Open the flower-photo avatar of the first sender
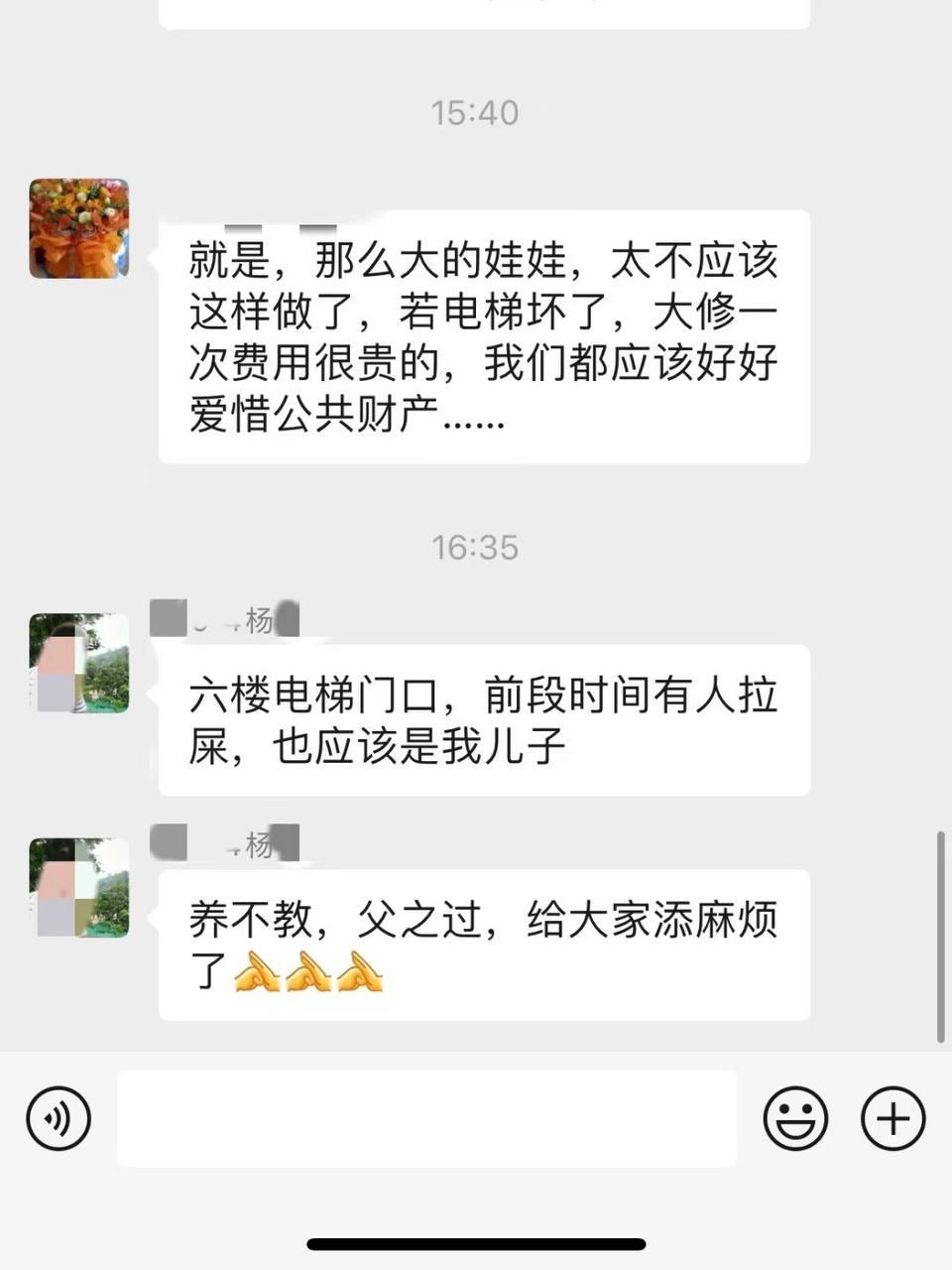Screen dimensions: 952x1270 tap(78, 227)
